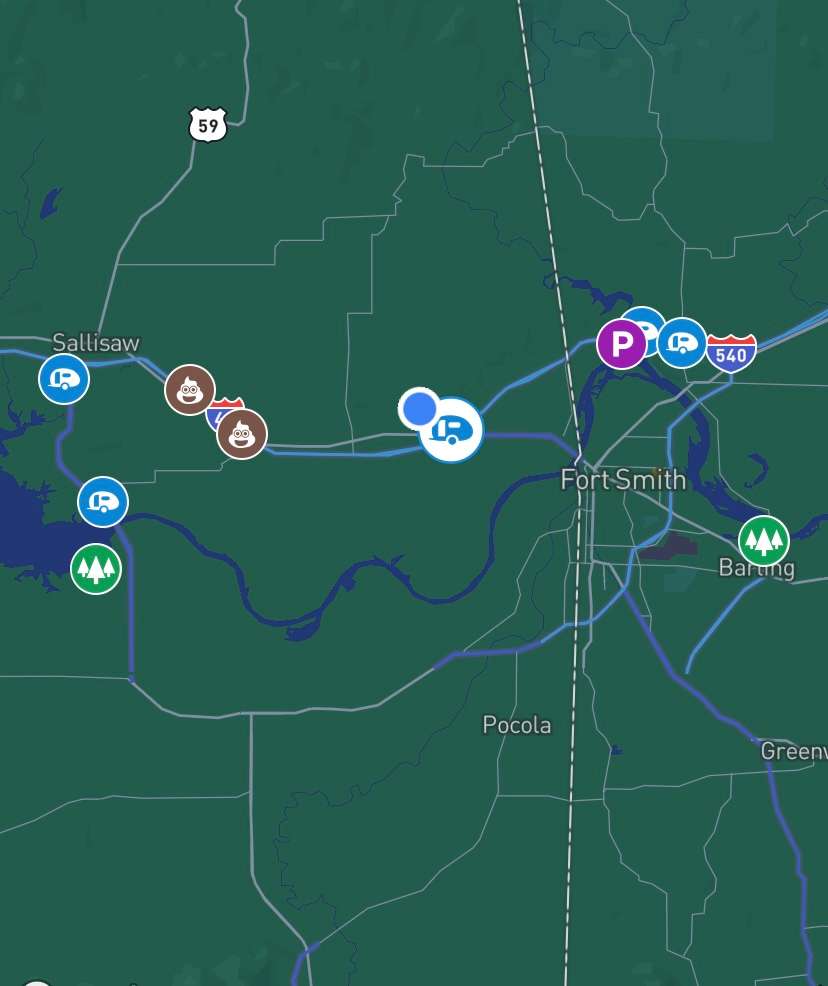The image size is (828, 986).
Task: Select the green tree marker near Barling
Action: pyautogui.click(x=764, y=540)
